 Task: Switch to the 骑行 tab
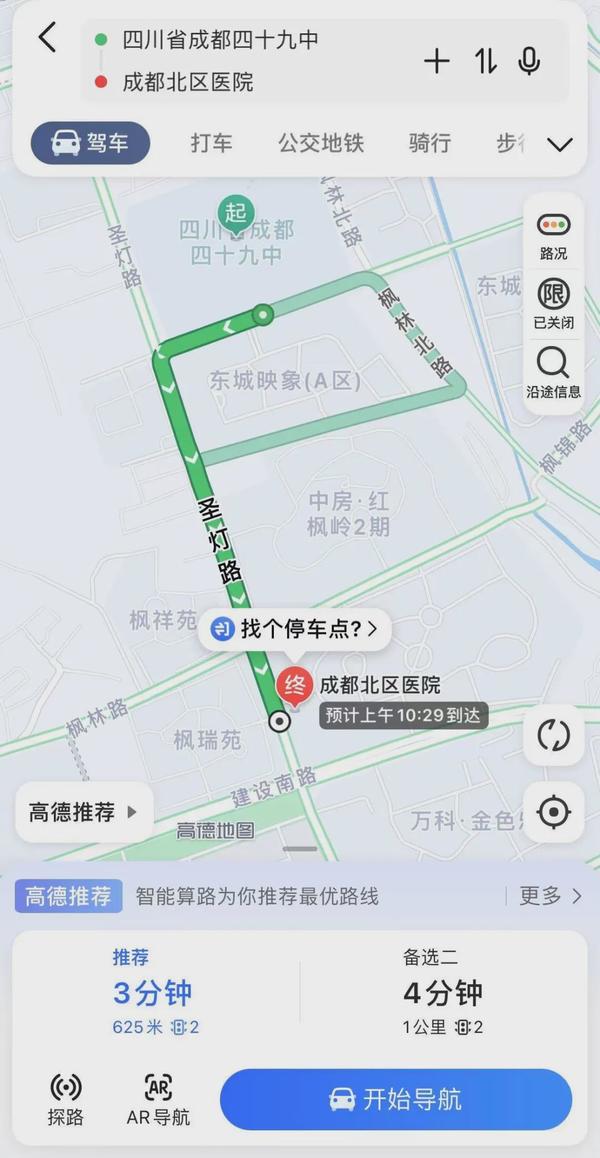pyautogui.click(x=429, y=143)
